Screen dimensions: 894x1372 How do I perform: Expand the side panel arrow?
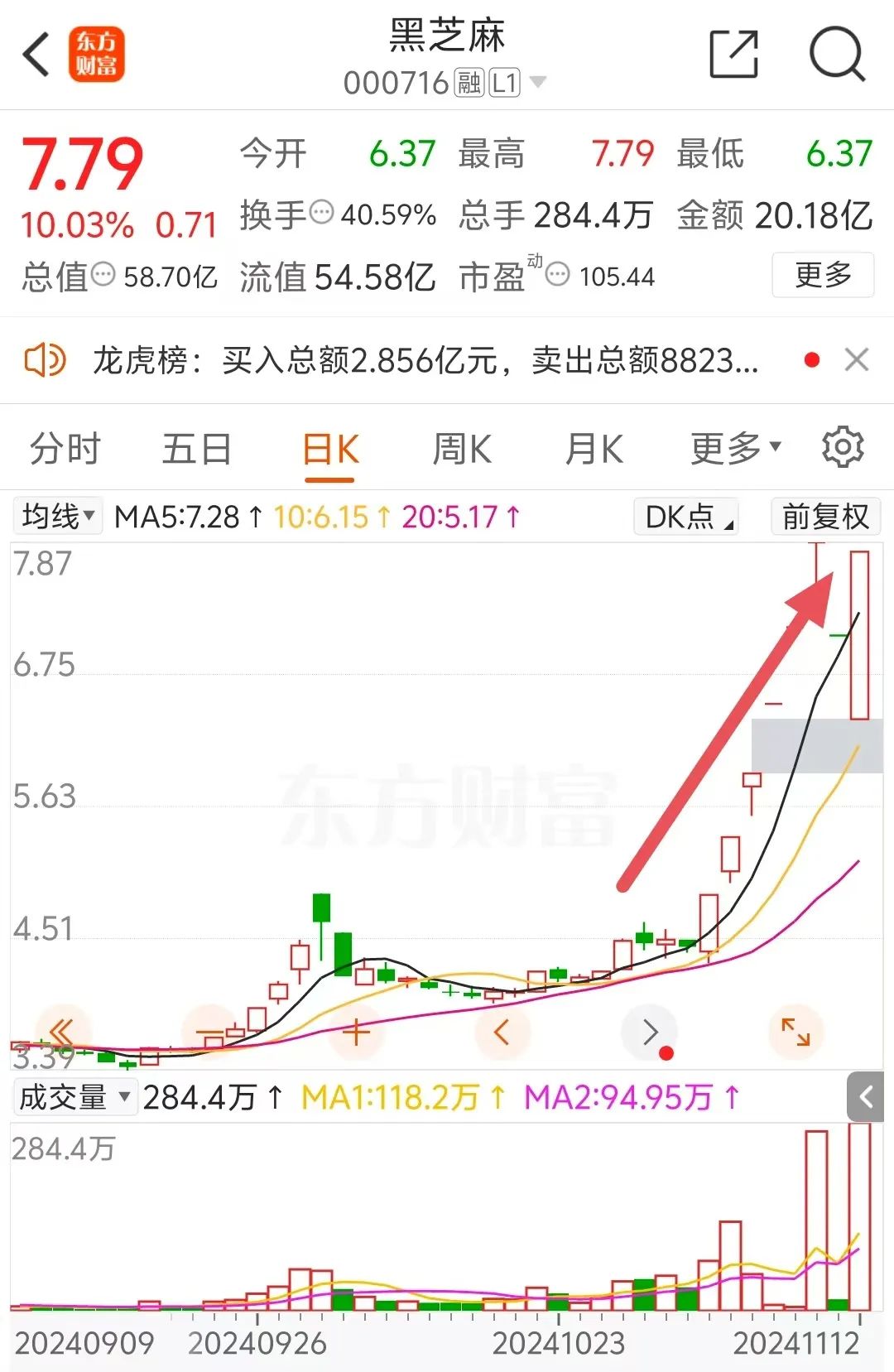click(x=866, y=1098)
